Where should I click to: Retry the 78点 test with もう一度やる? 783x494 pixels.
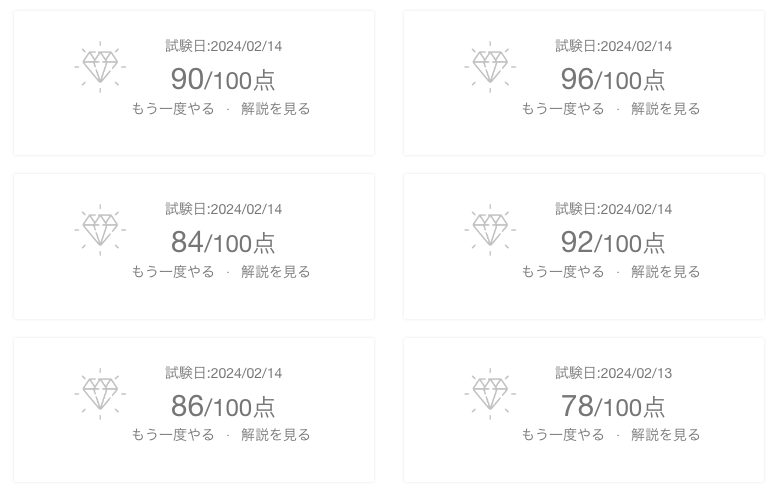[563, 435]
